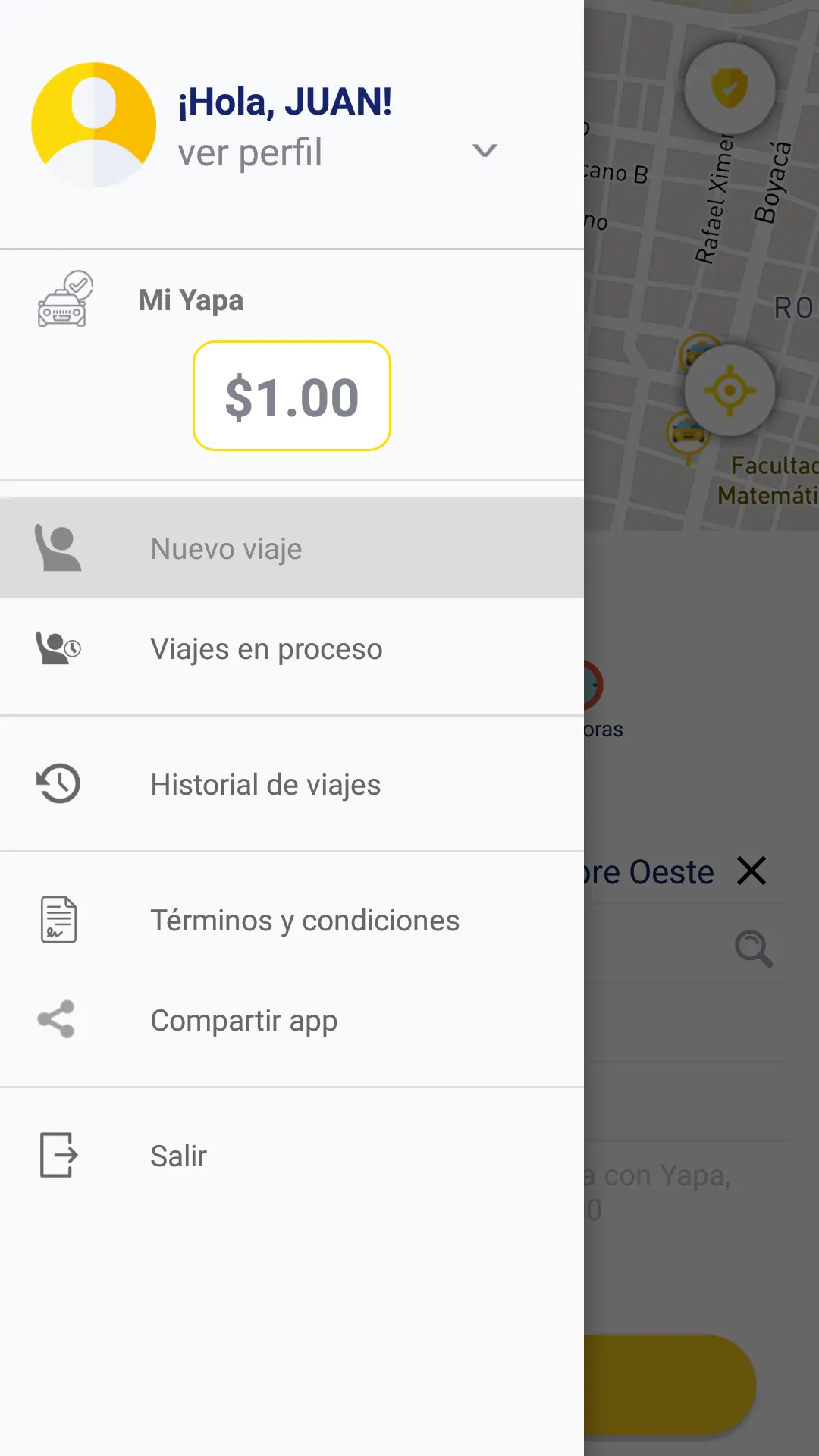Open Términos y condiciones

(x=305, y=921)
